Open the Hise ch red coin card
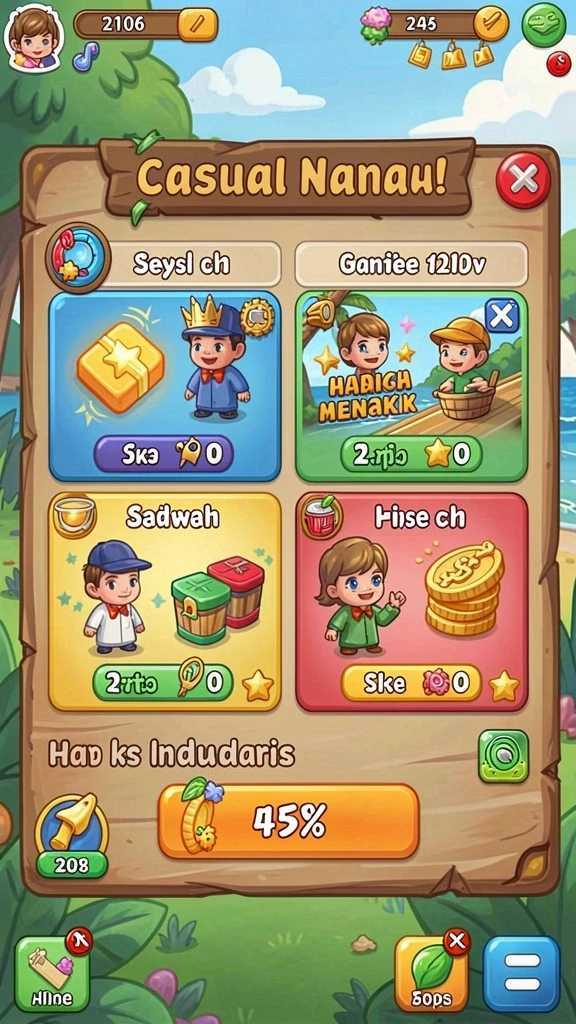 click(x=411, y=601)
